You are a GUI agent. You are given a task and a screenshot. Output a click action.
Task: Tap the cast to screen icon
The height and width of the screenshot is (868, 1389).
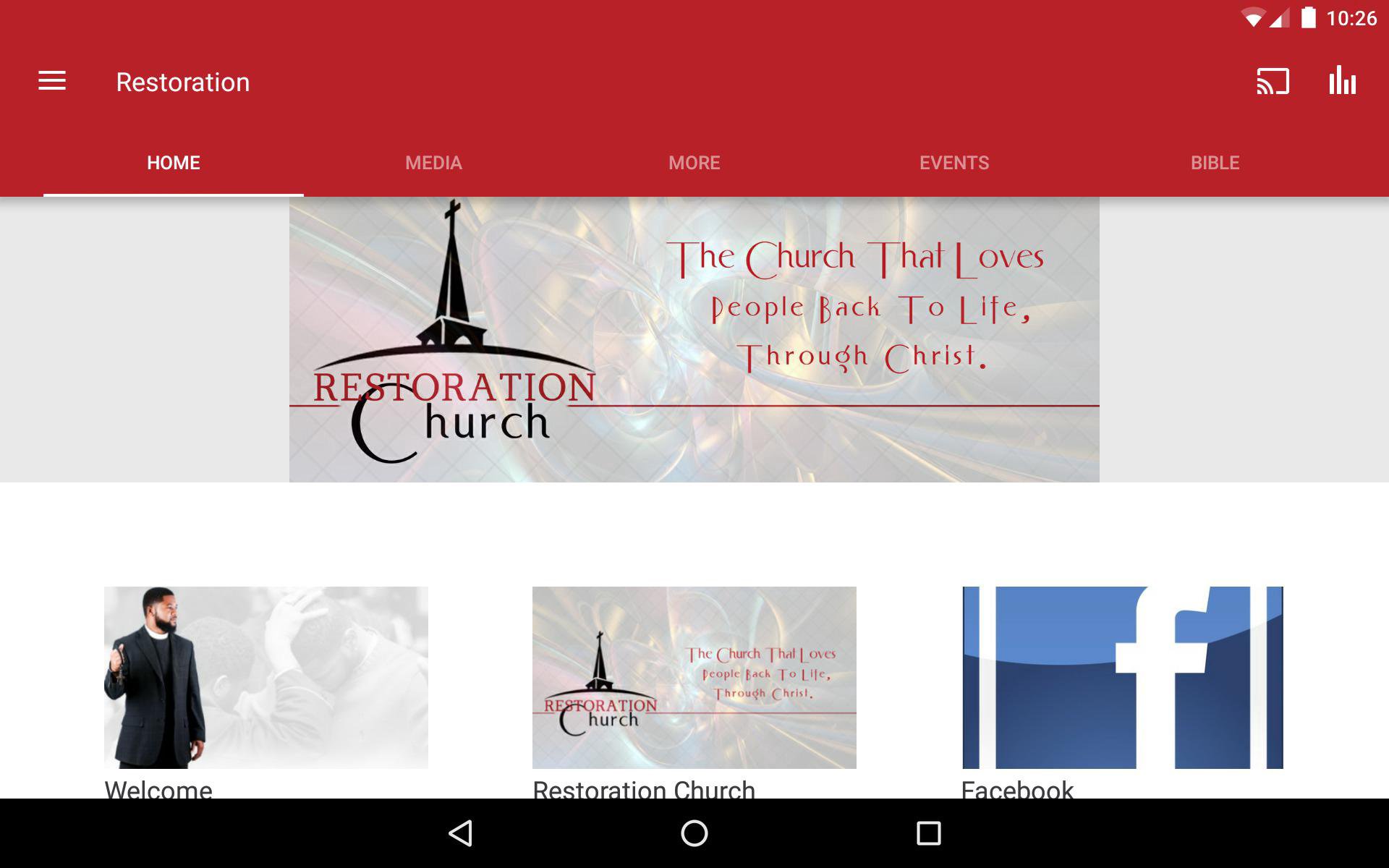click(x=1273, y=81)
